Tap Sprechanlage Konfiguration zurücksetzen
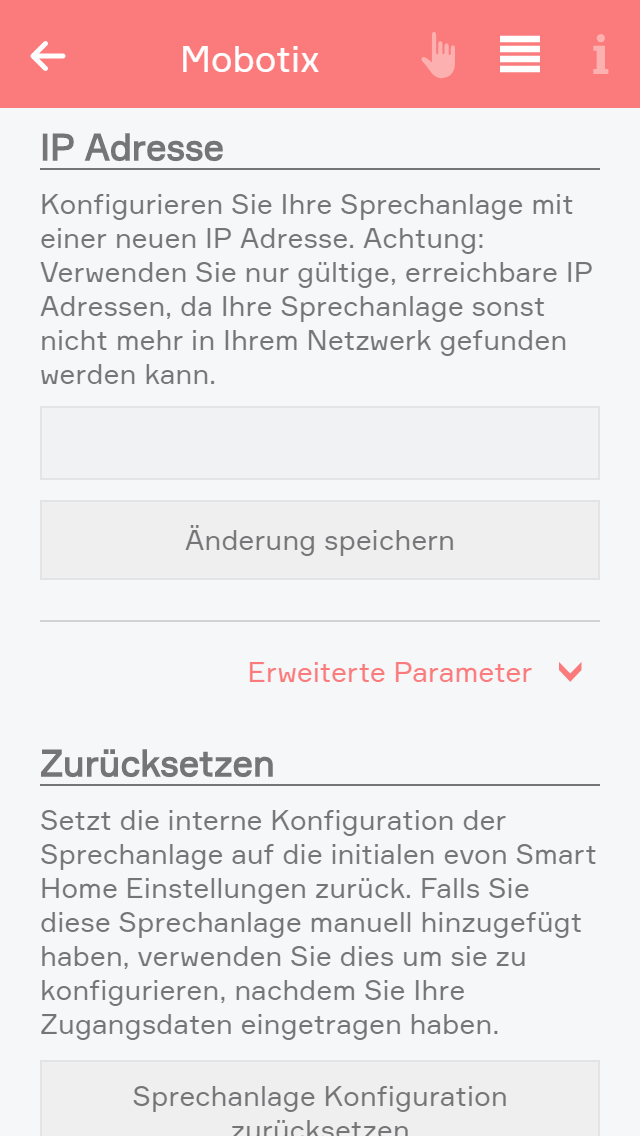This screenshot has width=640, height=1136. click(x=320, y=1108)
